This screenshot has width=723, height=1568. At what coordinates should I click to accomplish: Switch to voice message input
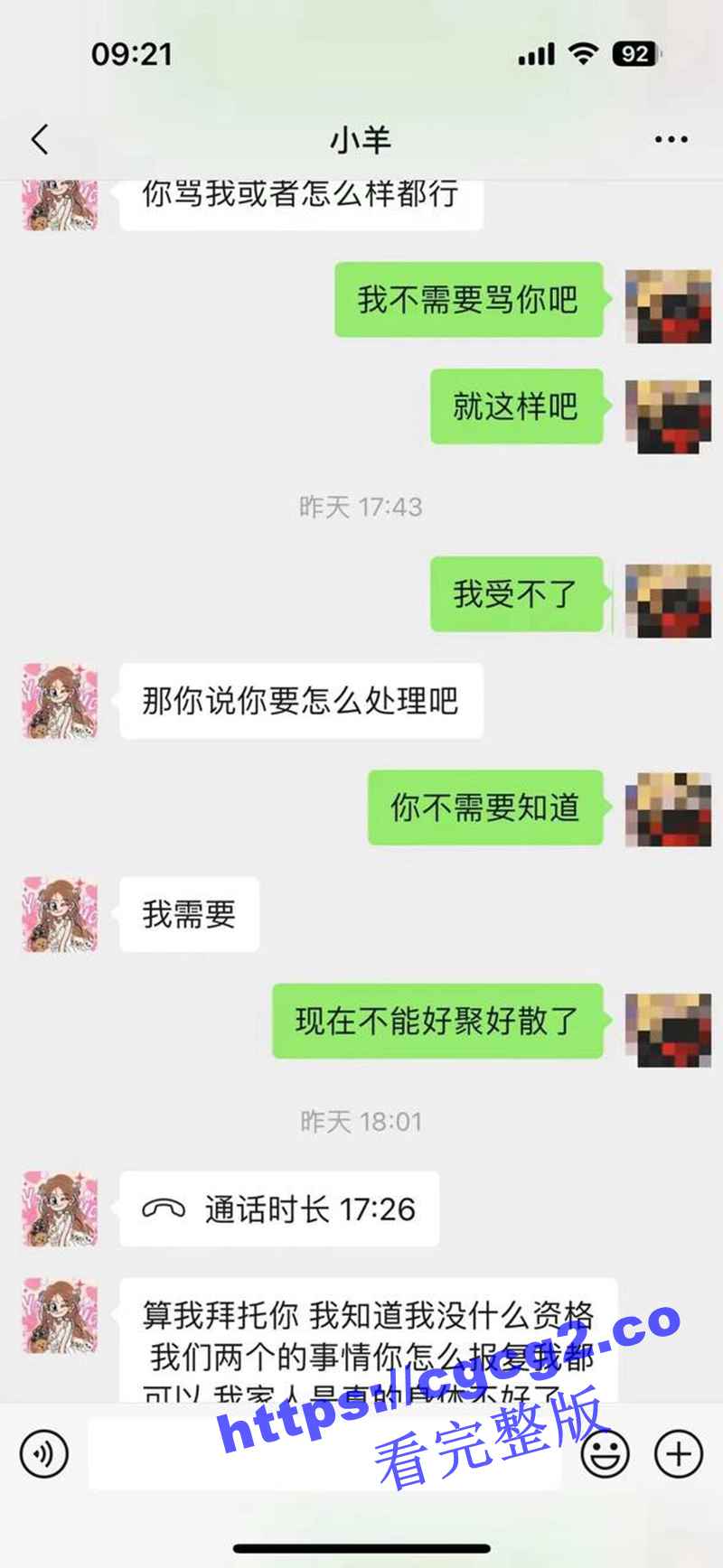coord(43,1454)
